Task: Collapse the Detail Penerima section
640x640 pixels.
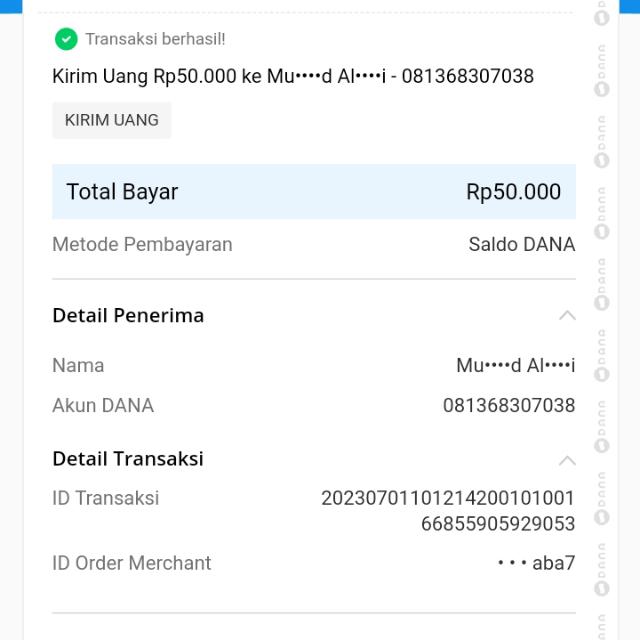Action: tap(567, 316)
